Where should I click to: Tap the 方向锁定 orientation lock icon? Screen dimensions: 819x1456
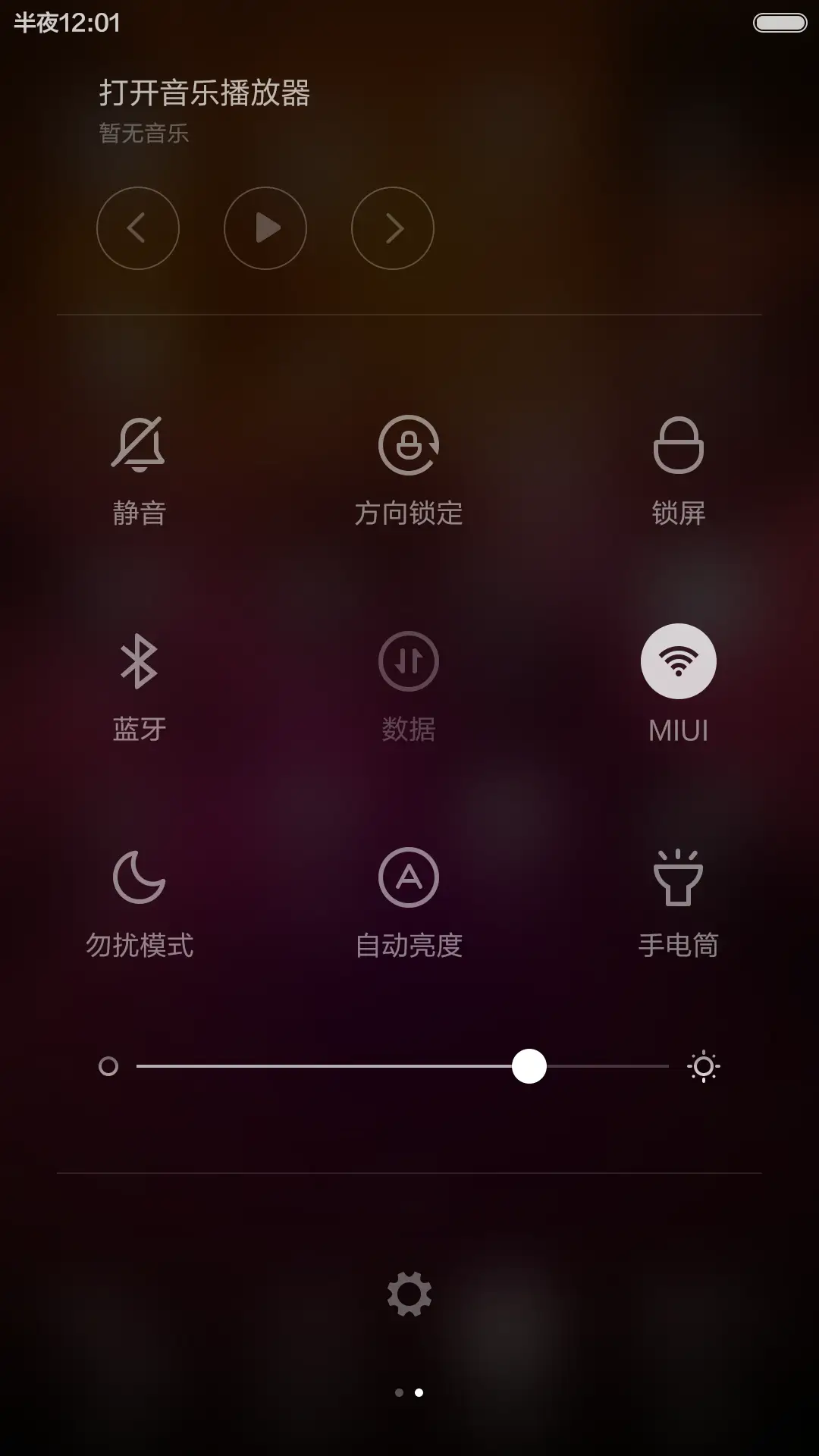click(x=409, y=446)
